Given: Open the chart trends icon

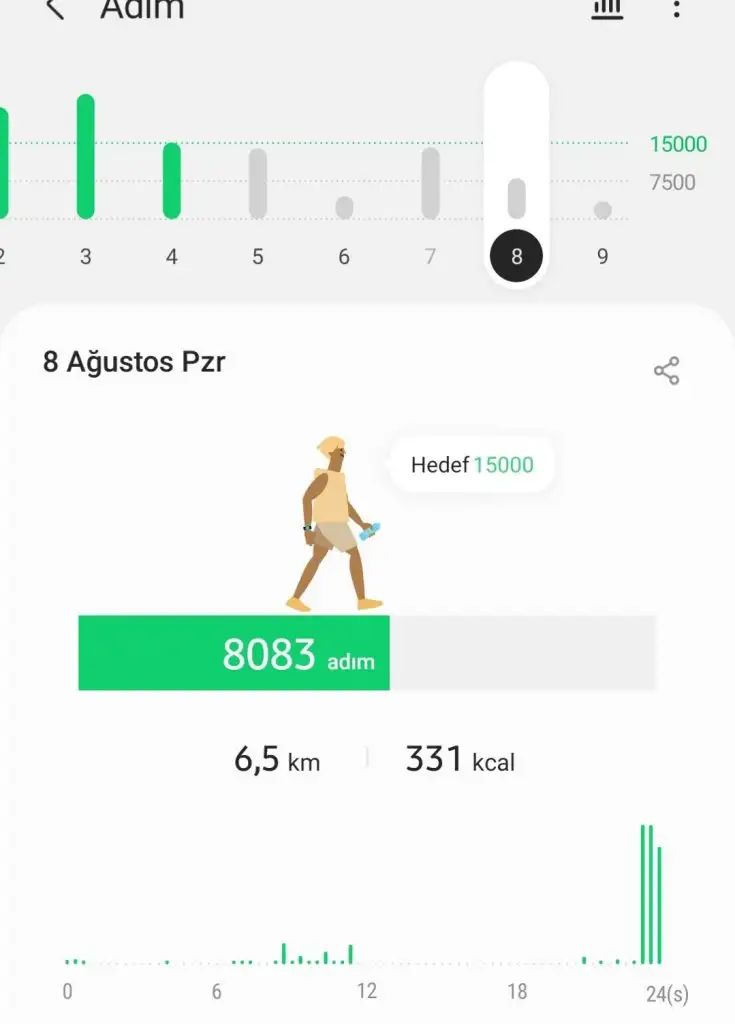Looking at the screenshot, I should point(607,9).
